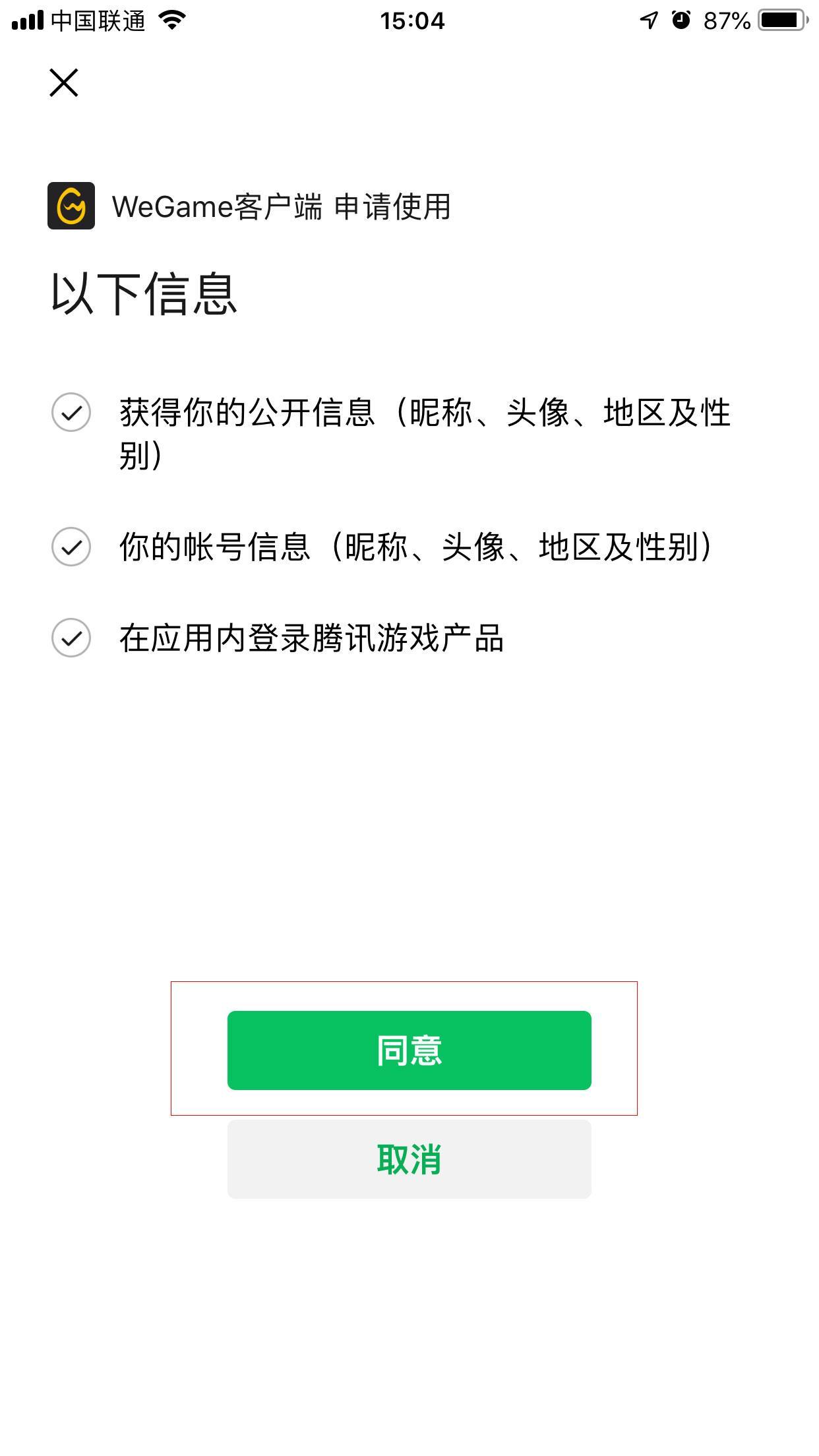Close the authorization page with the X icon
The height and width of the screenshot is (1456, 819).
[x=64, y=84]
